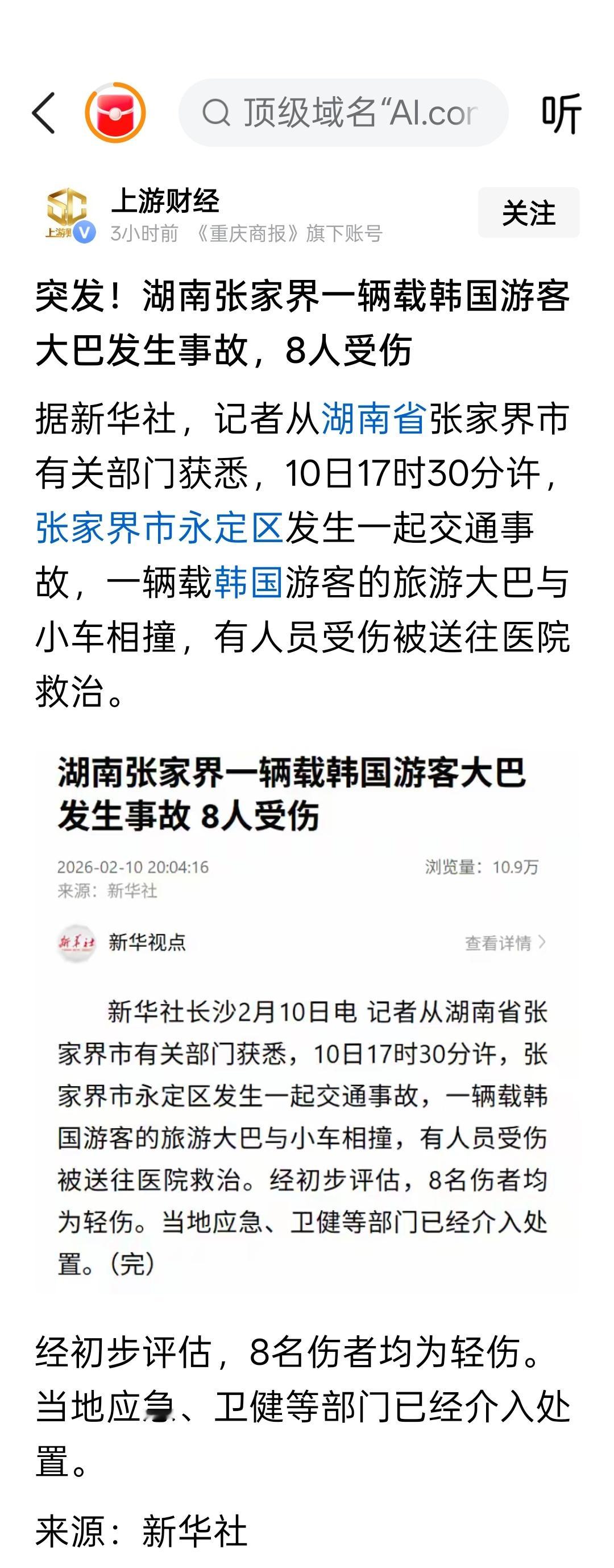Screen dimensions: 614x1568
Task: Open the red envelope promotion icon
Action: point(114,113)
